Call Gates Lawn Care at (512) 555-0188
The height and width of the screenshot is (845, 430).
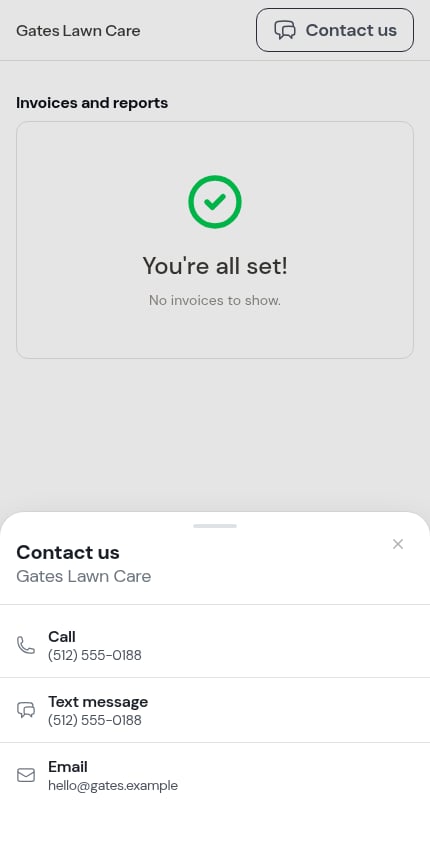215,645
